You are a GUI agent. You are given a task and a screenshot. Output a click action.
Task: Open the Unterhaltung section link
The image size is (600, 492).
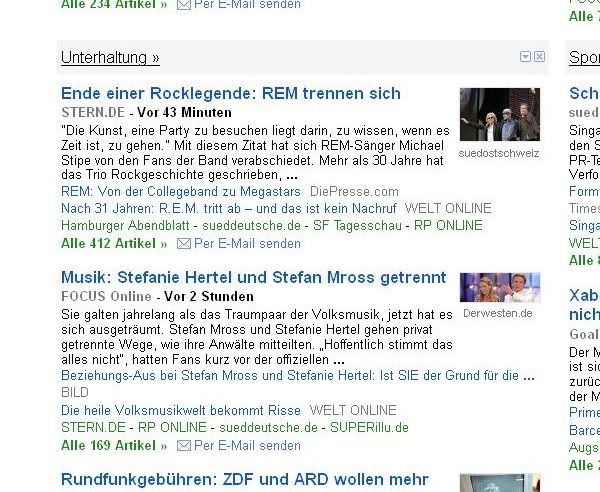[x=110, y=58]
